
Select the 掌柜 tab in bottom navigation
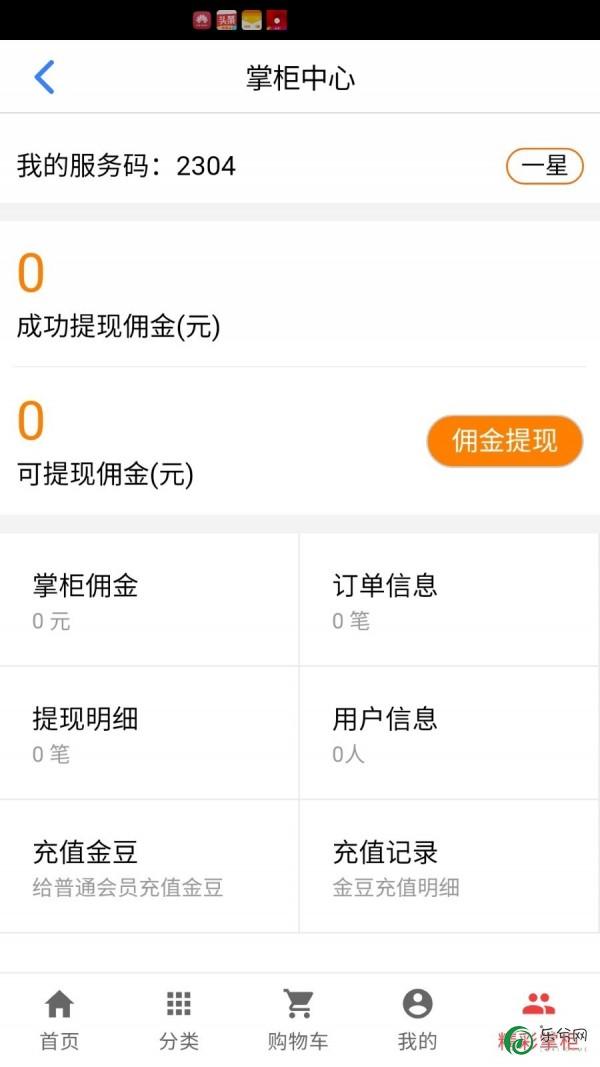pyautogui.click(x=539, y=1020)
